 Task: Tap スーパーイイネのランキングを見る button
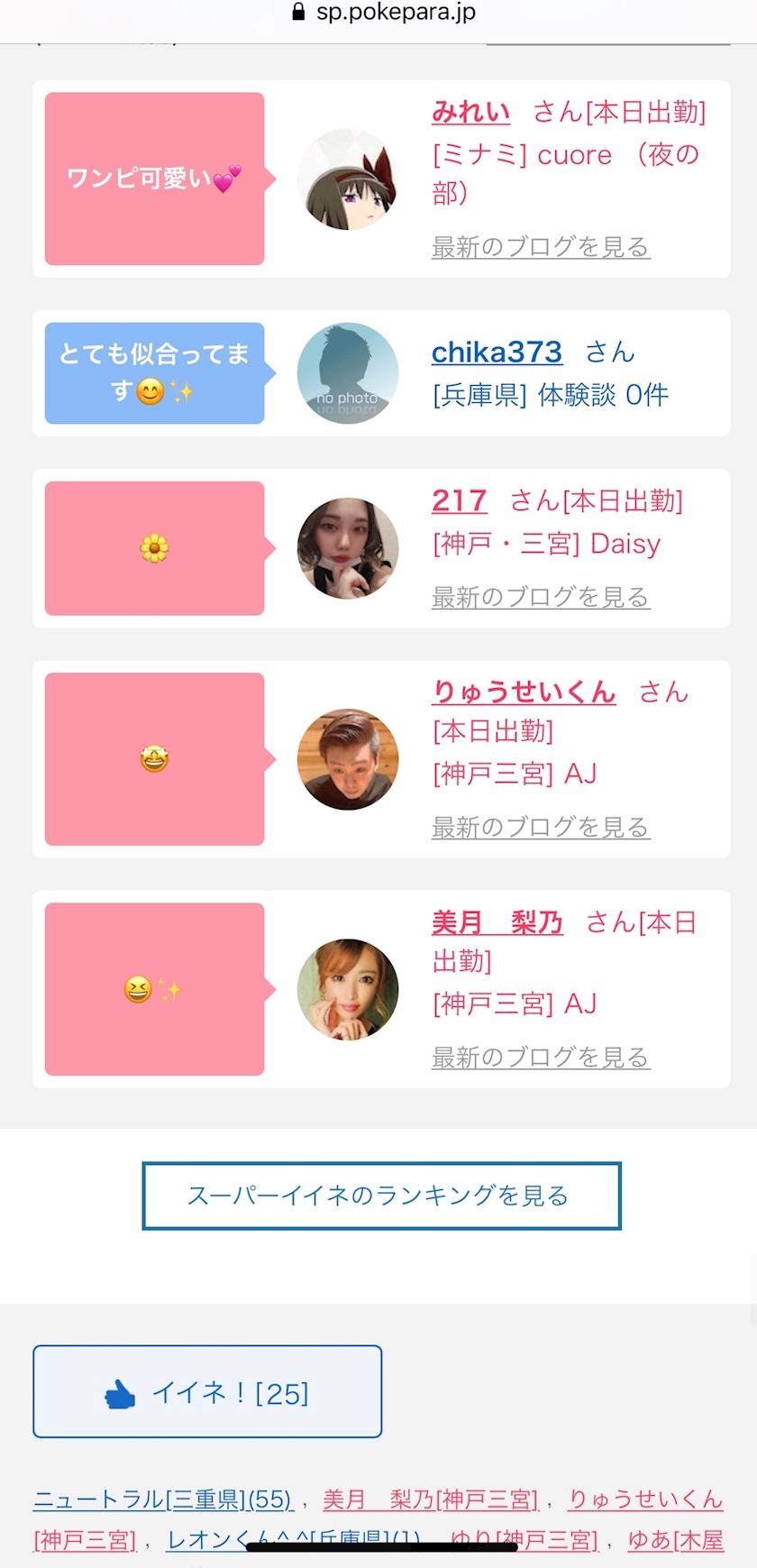[381, 1196]
